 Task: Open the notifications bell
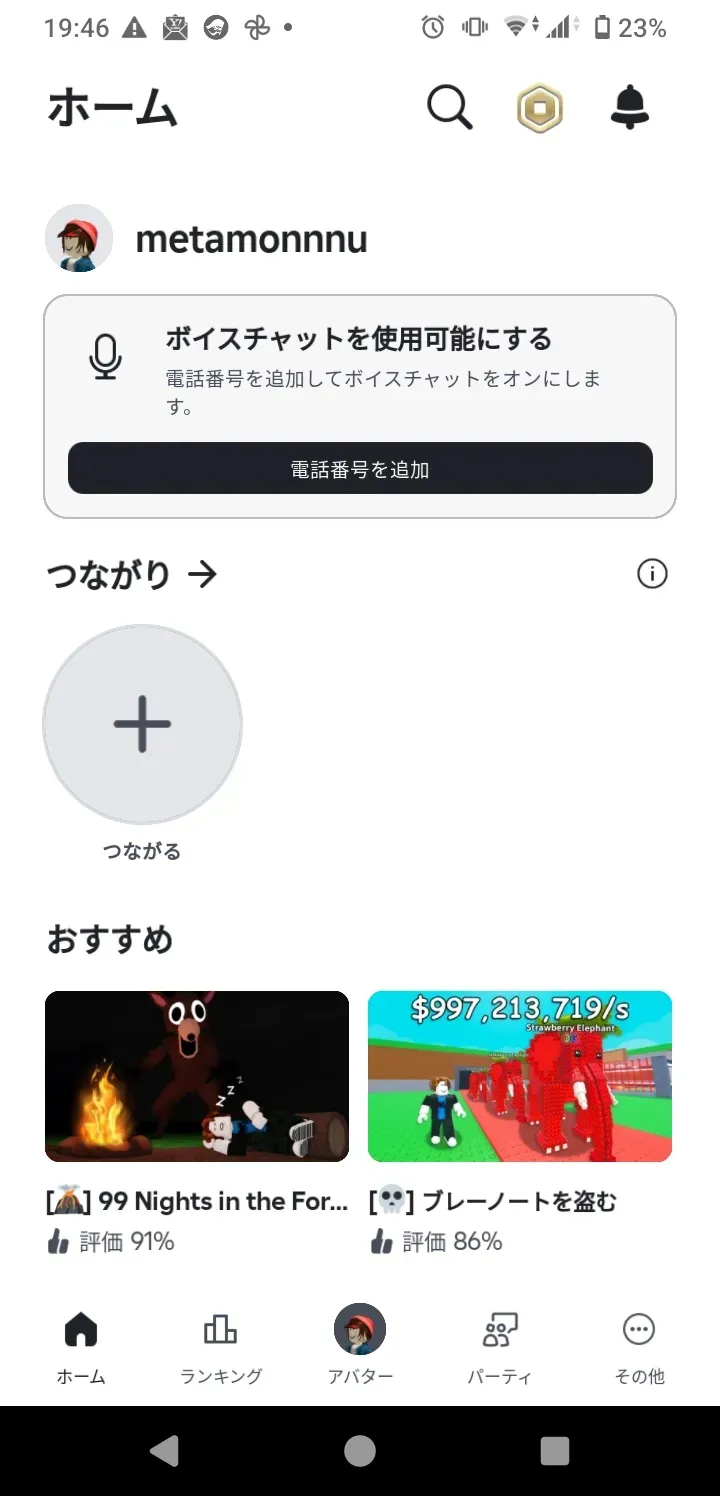click(x=630, y=107)
